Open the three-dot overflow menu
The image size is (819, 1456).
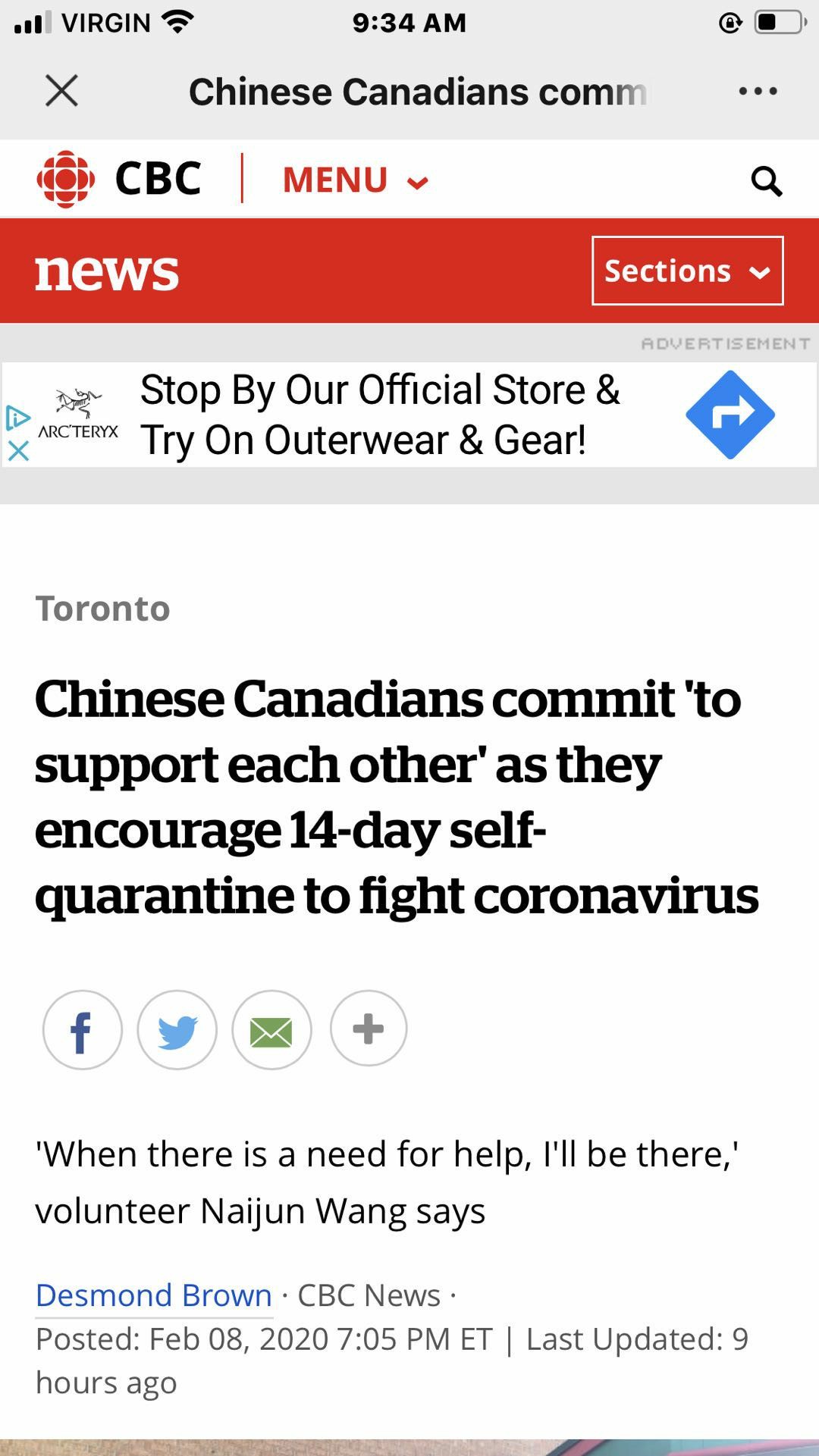point(758,92)
